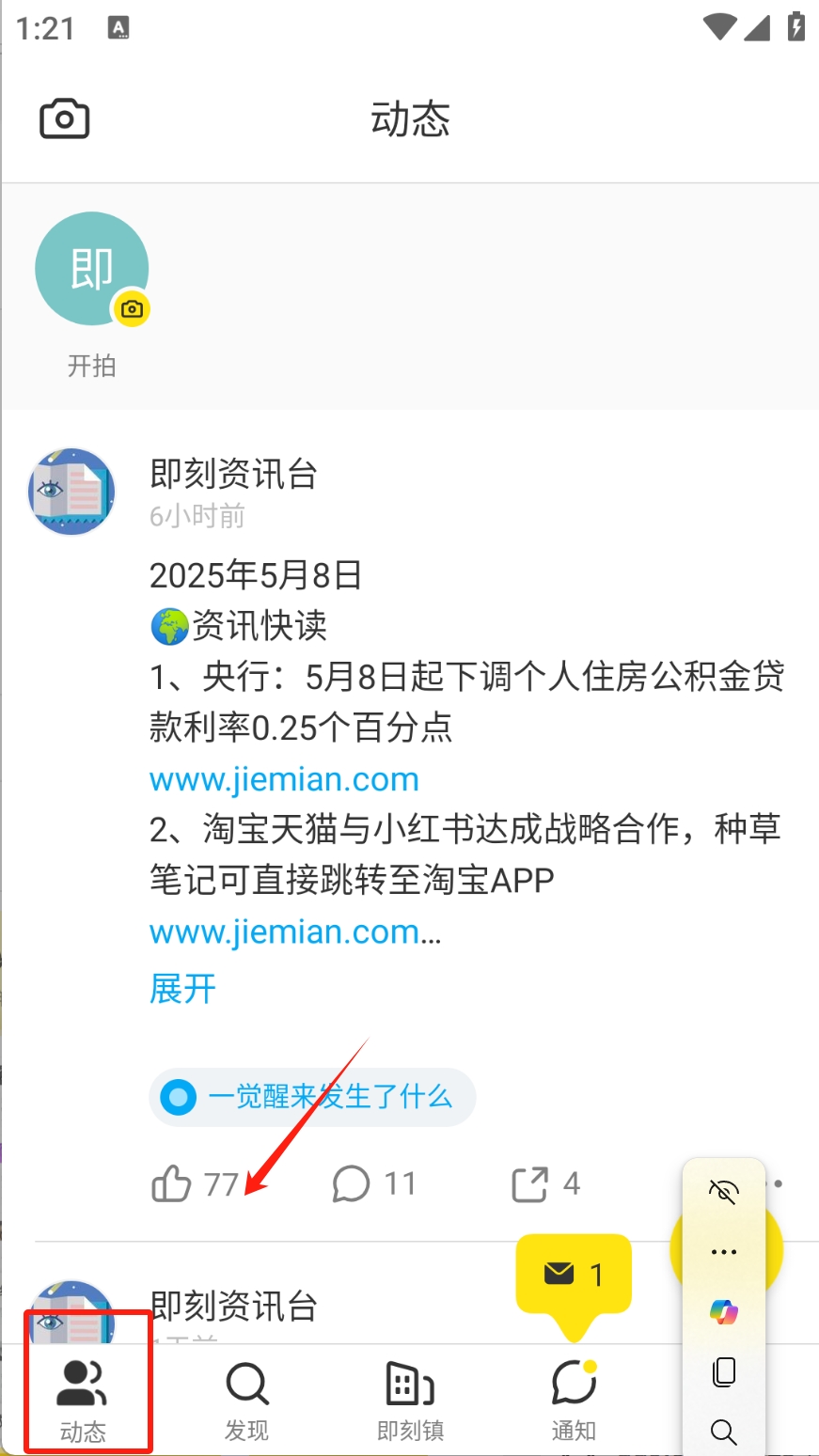Viewport: 819px width, 1456px height.
Task: Open the jiemian link under the 央行 news item
Action: click(x=284, y=779)
